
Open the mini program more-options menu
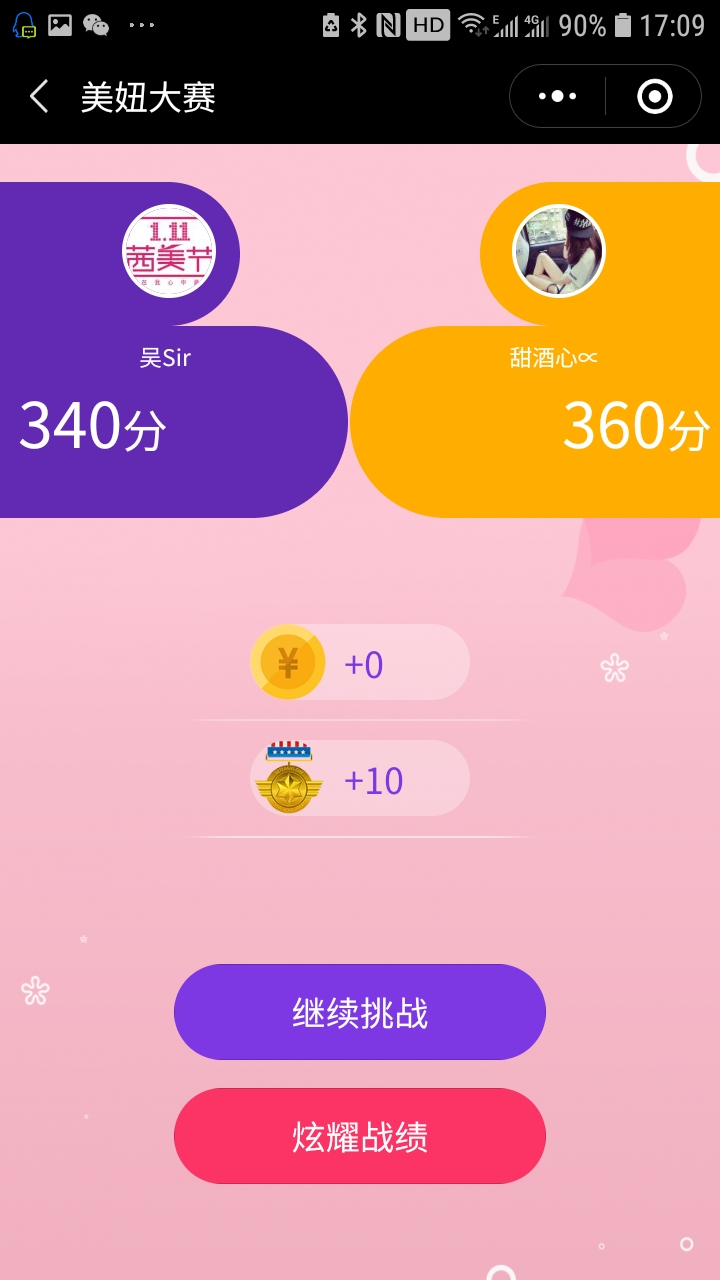pyautogui.click(x=558, y=97)
